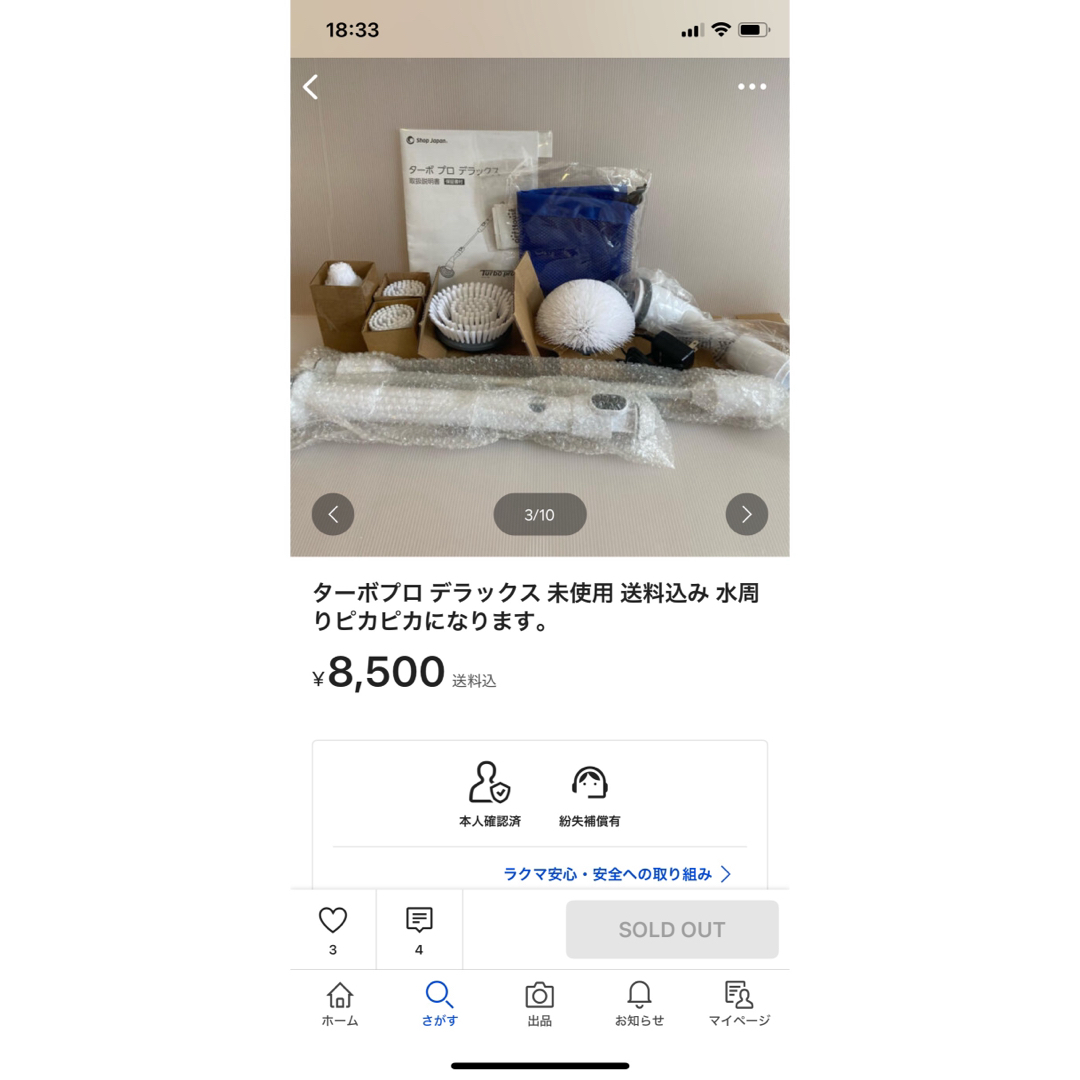
Task: Go to the マイページ tab
Action: click(739, 1004)
